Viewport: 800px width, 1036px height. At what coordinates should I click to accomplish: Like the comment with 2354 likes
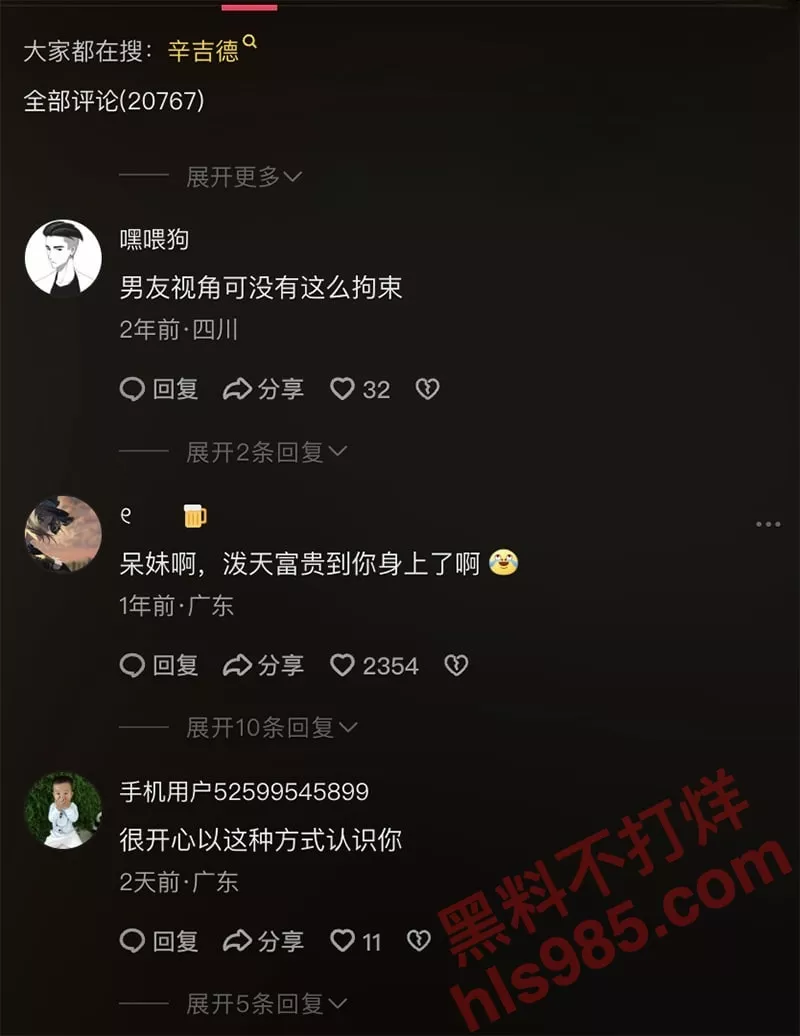[x=344, y=665]
